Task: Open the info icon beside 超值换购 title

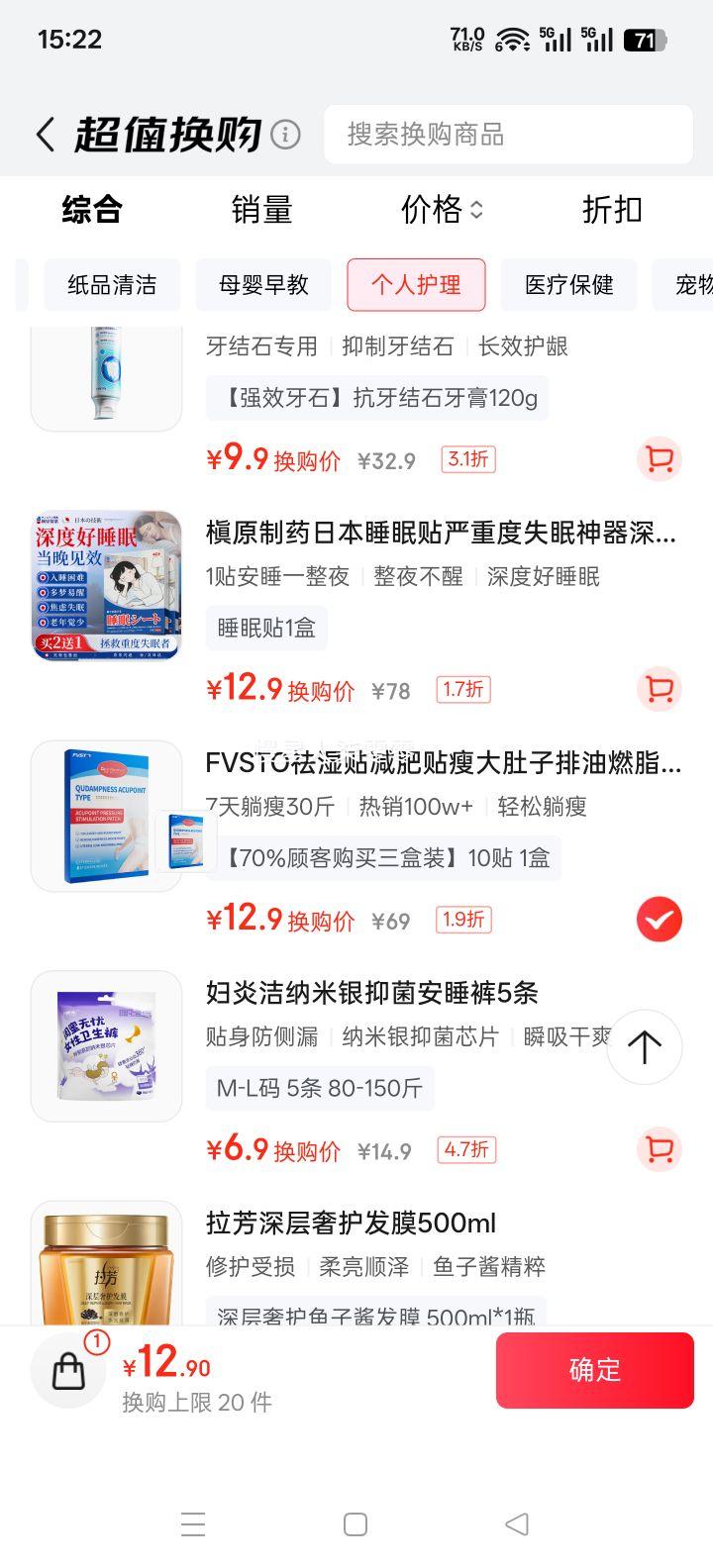Action: [283, 132]
